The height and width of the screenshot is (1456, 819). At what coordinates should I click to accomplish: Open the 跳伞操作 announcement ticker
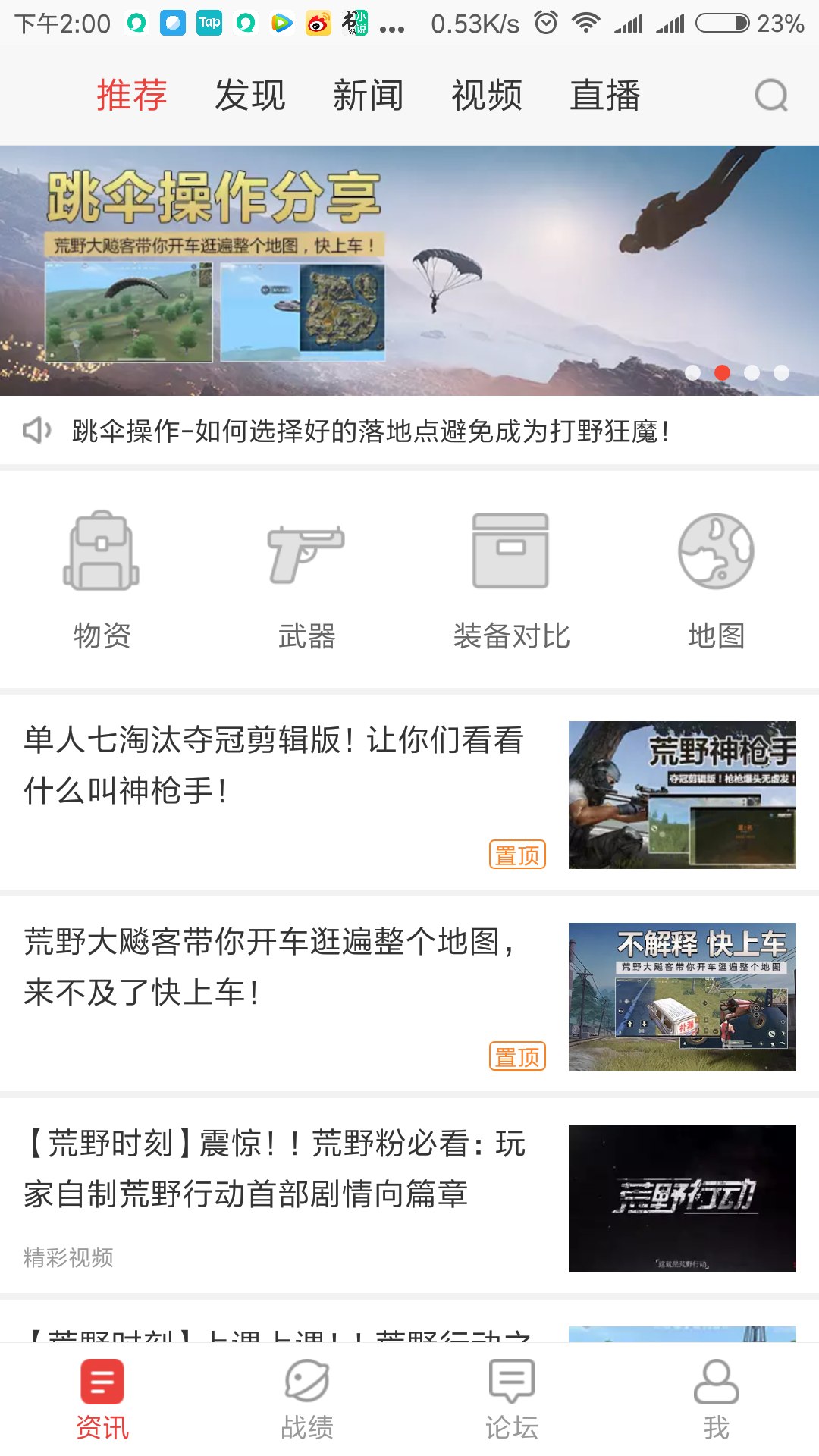pos(370,431)
